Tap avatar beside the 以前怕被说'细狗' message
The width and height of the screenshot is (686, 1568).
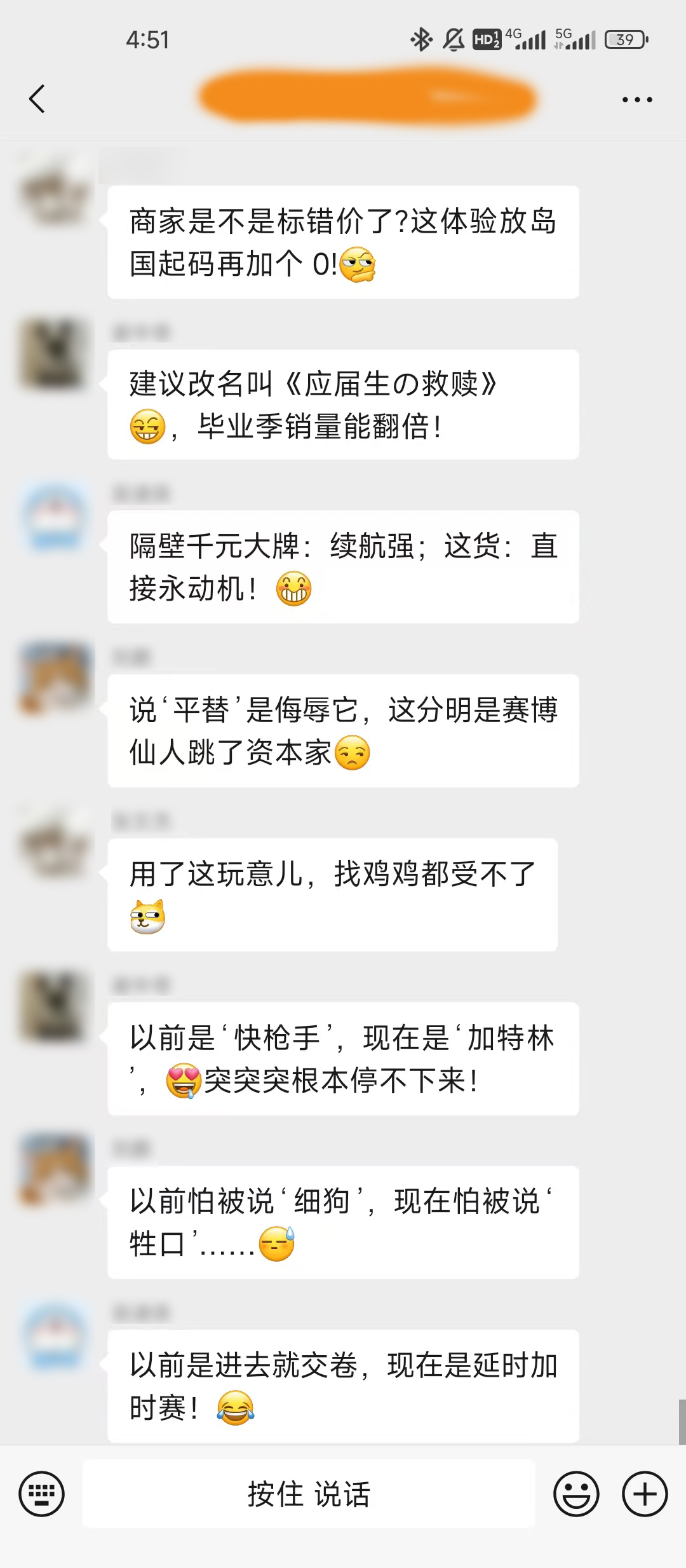pos(54,1170)
